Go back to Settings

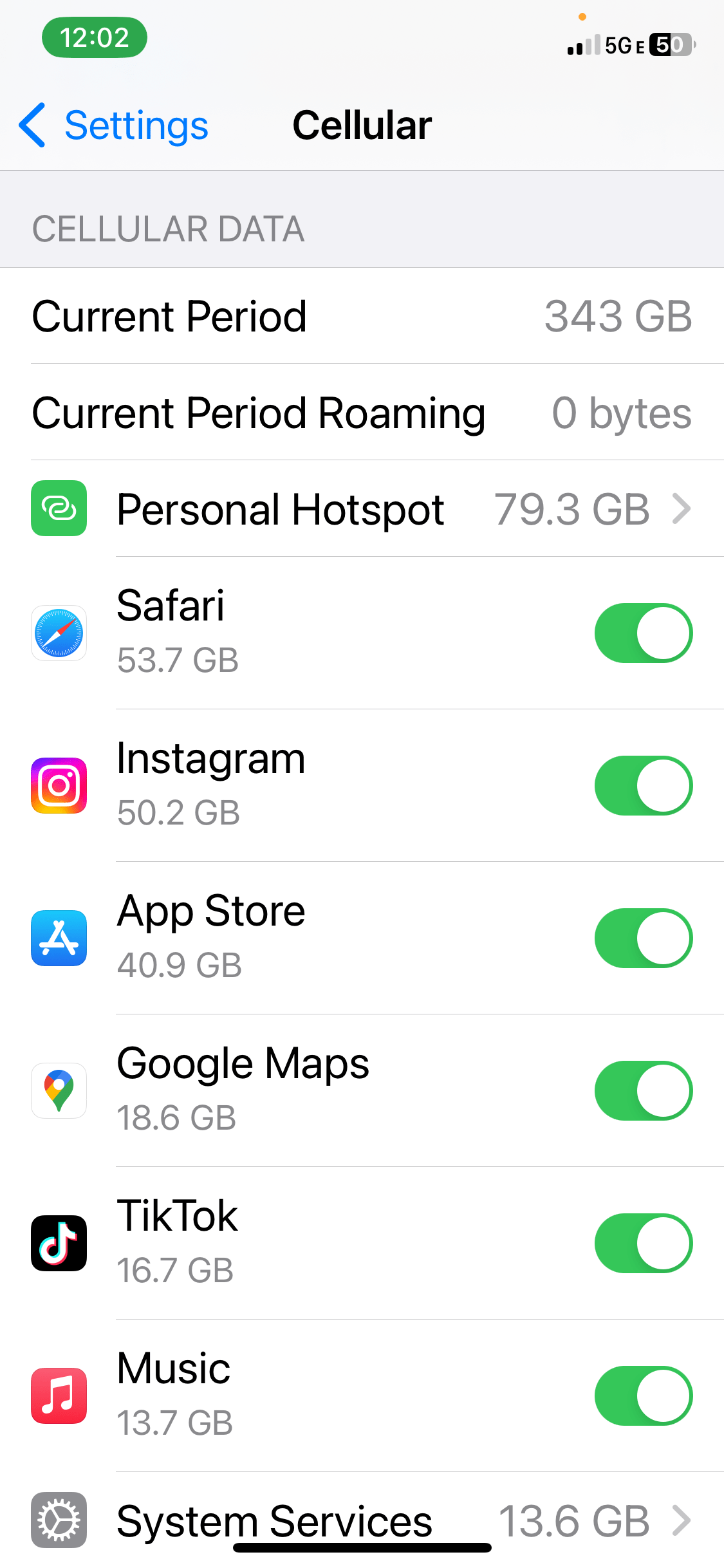(113, 125)
